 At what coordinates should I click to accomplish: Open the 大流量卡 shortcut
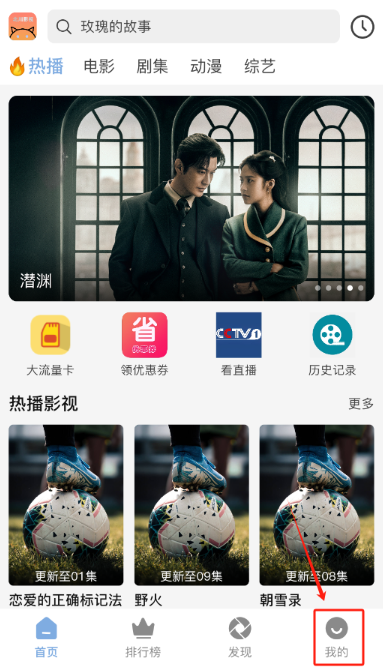tap(50, 345)
